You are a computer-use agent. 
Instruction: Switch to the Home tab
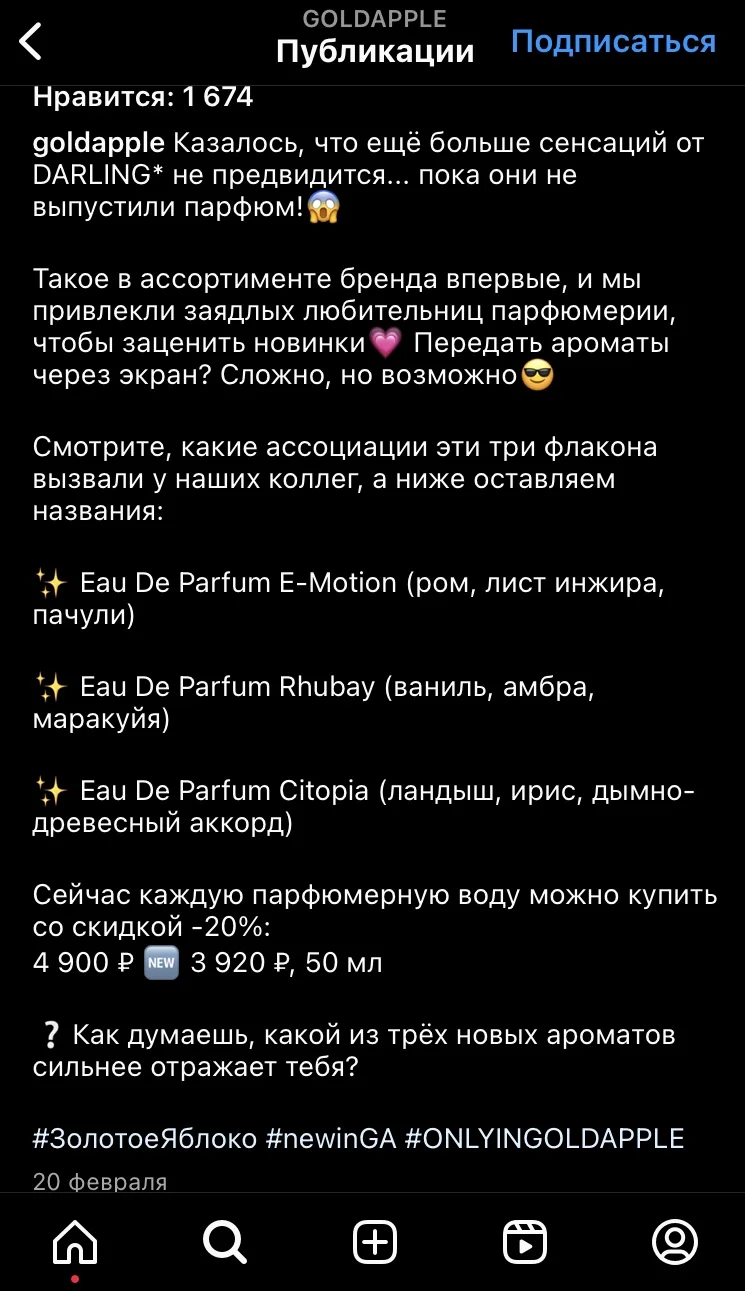(75, 1243)
